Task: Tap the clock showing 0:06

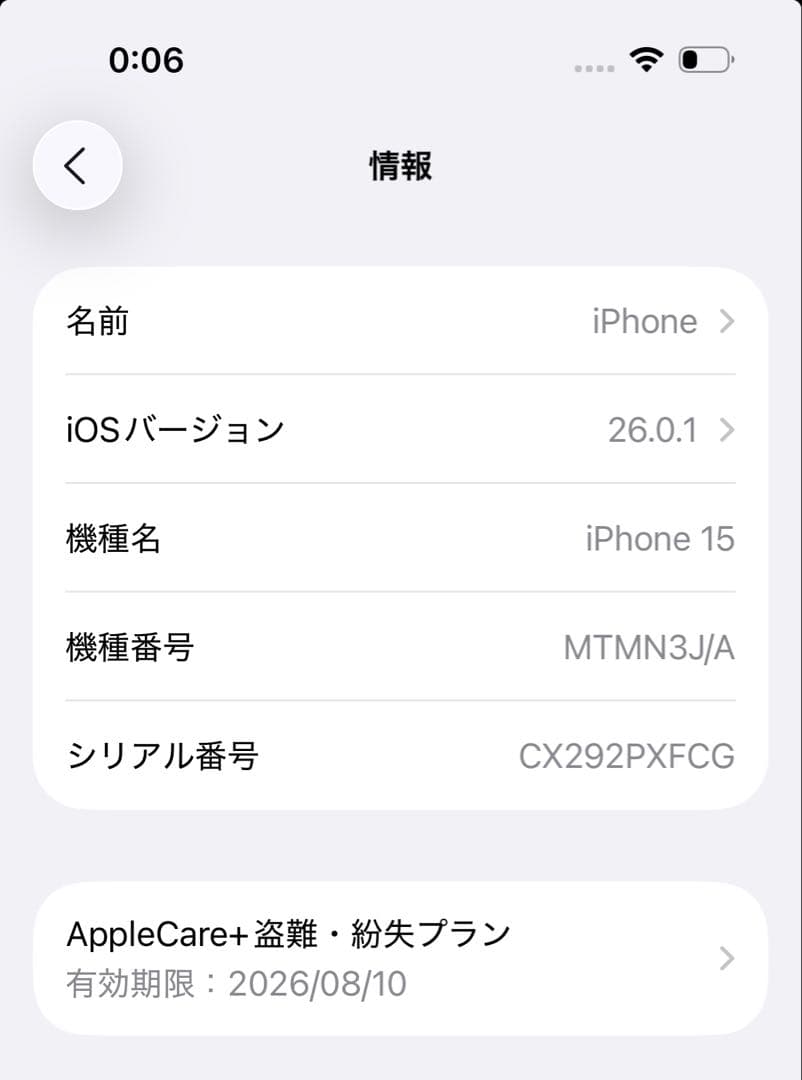Action: coord(146,60)
